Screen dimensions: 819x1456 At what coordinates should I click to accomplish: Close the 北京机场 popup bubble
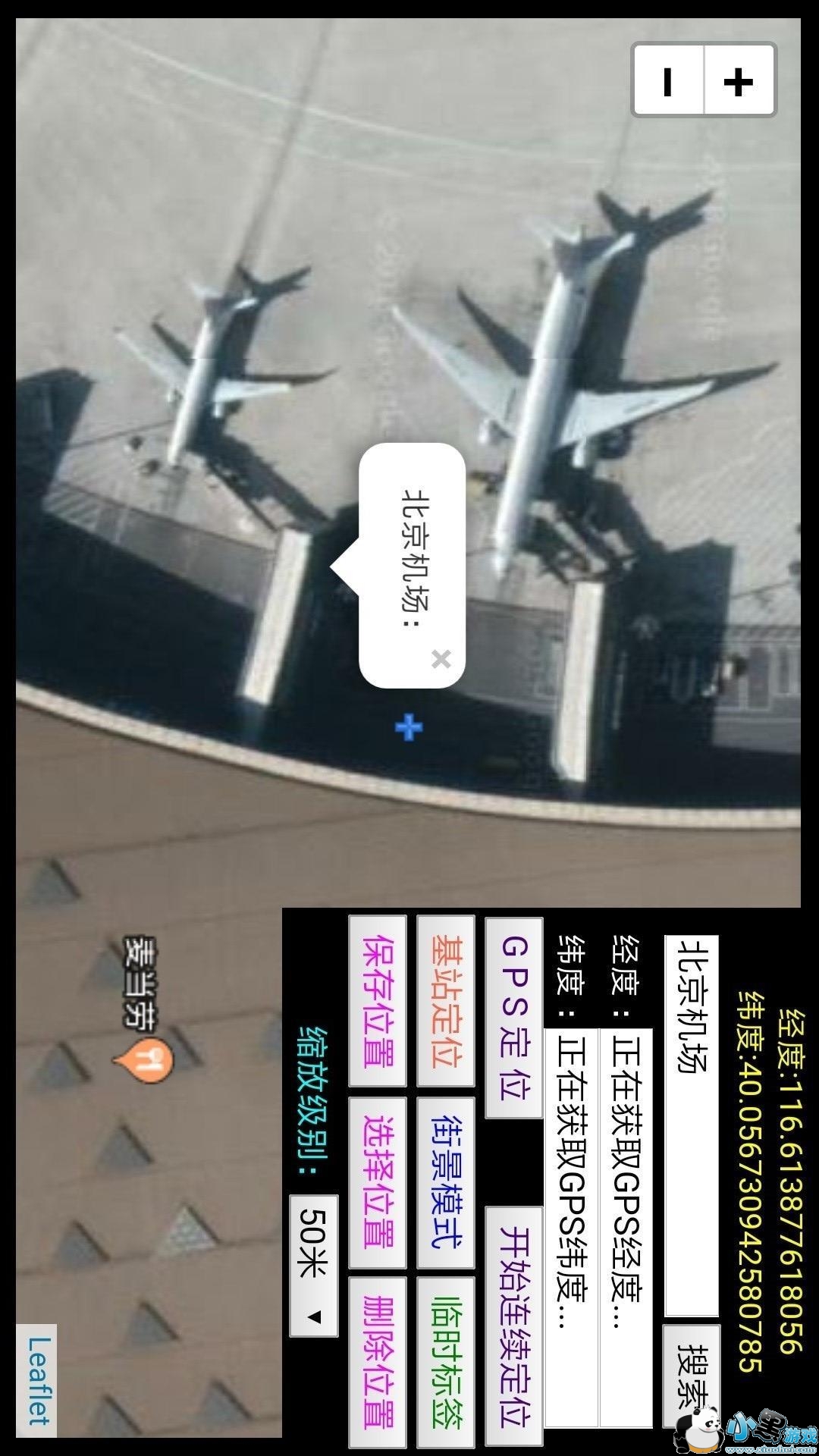coord(441,659)
